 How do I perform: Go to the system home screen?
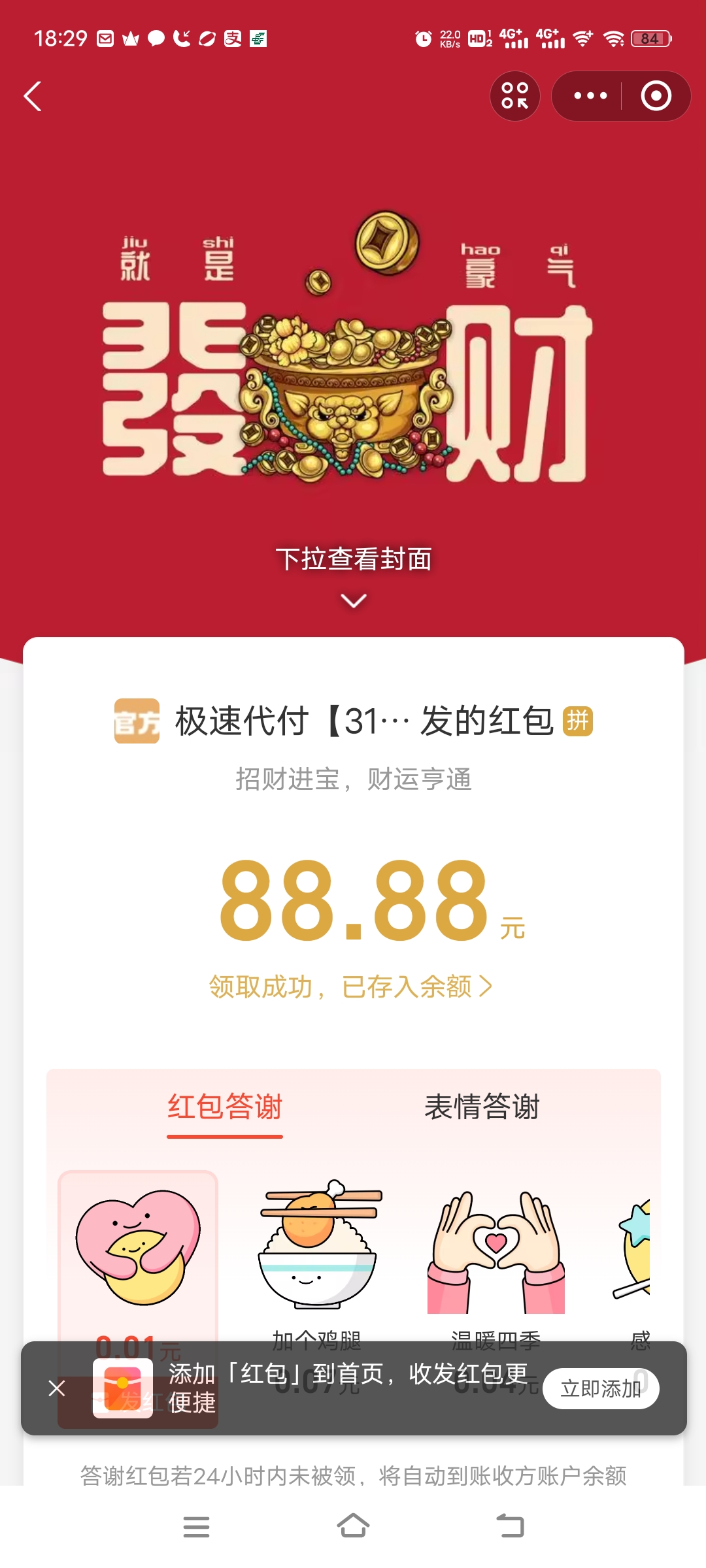tap(353, 1526)
